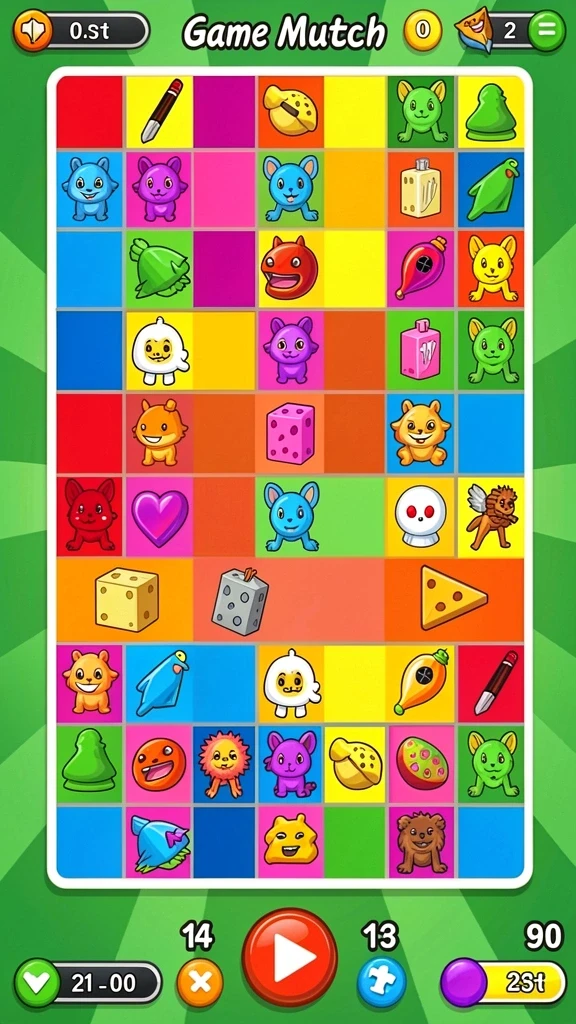Viewport: 576px width, 1024px height.
Task: Select the pink dice tile
Action: (290, 433)
